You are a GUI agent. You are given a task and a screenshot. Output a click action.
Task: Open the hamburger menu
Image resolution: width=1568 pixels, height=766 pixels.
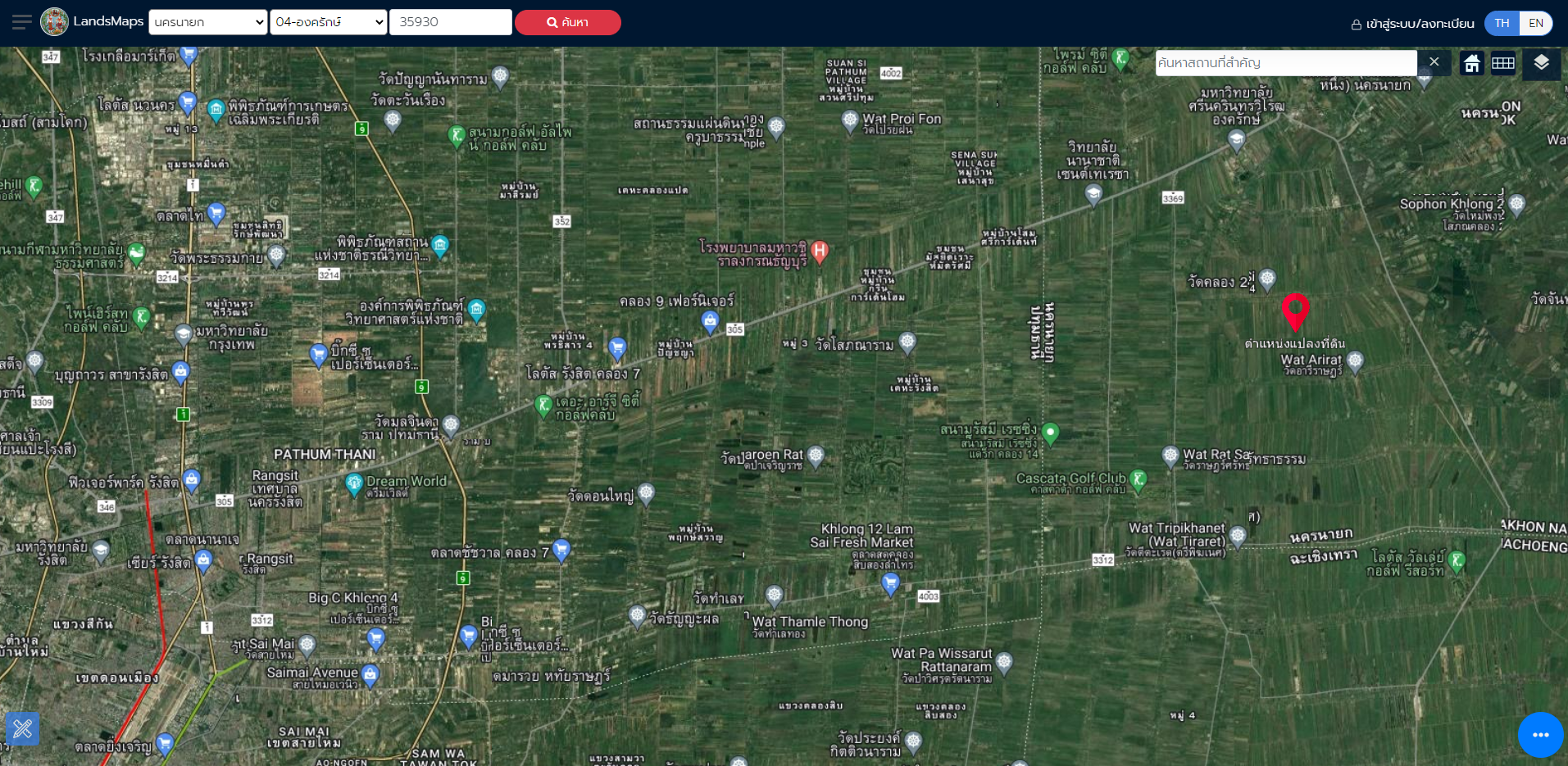tap(22, 22)
